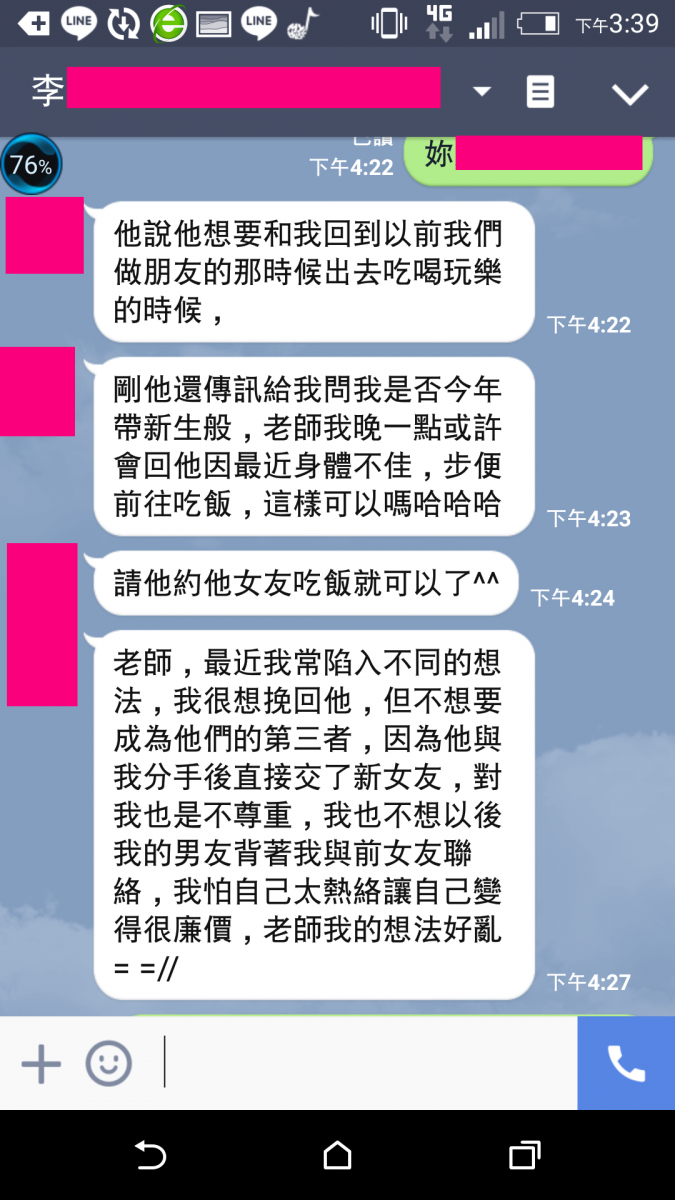Open recent apps from navigation bar
Image resolution: width=675 pixels, height=1200 pixels.
click(x=524, y=1156)
